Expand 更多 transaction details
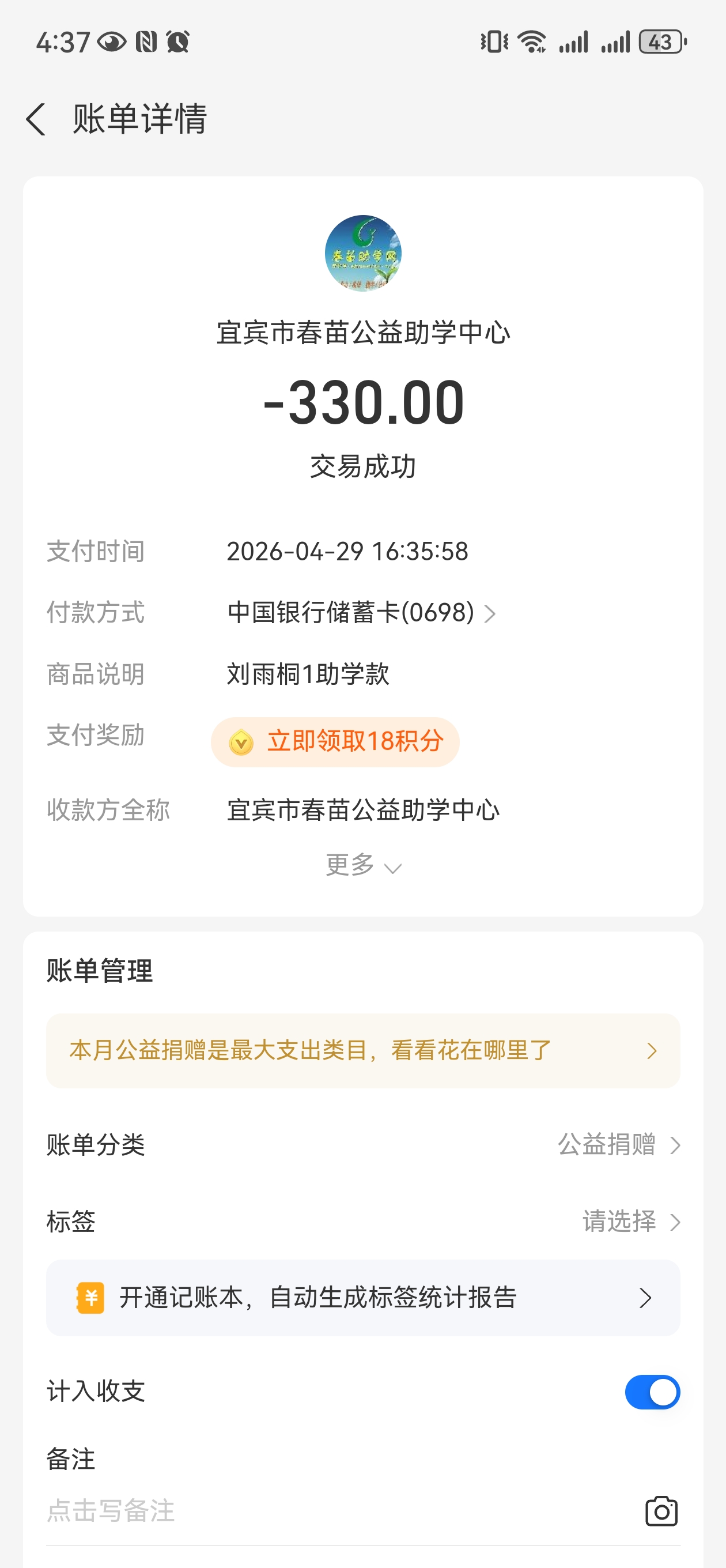Image resolution: width=726 pixels, height=1568 pixels. 362,865
